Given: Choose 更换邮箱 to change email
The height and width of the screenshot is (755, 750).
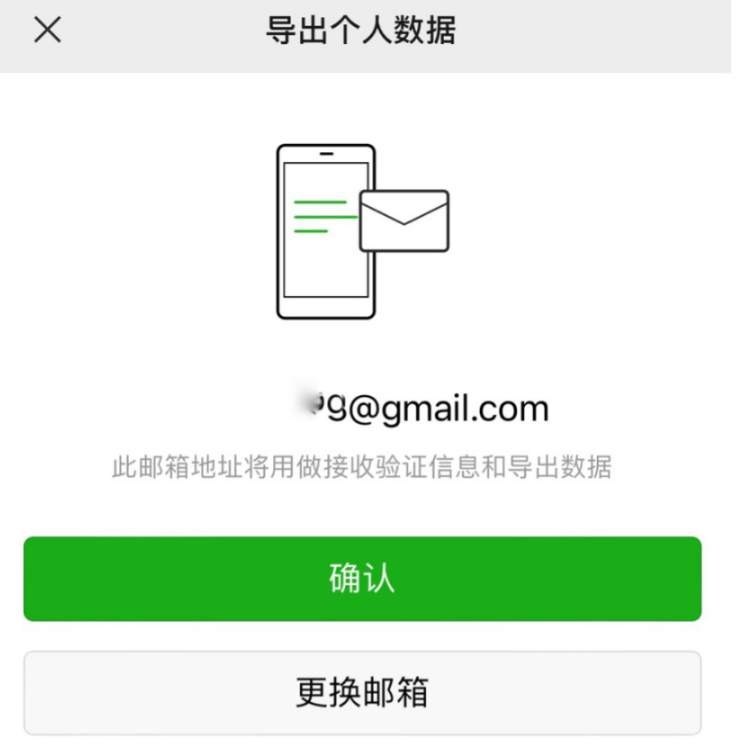Looking at the screenshot, I should click(362, 692).
